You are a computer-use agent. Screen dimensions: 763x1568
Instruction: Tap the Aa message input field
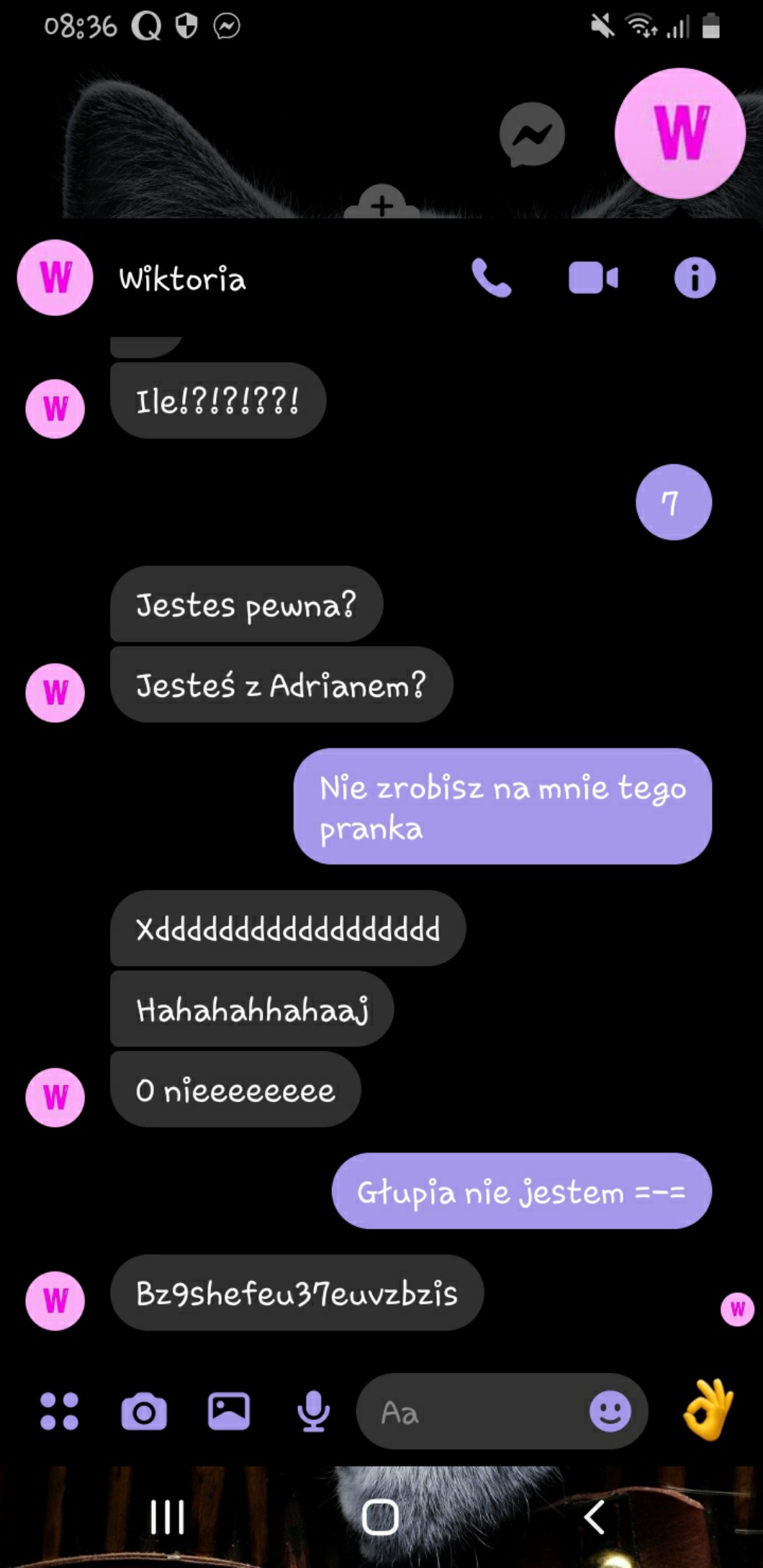[x=468, y=1412]
